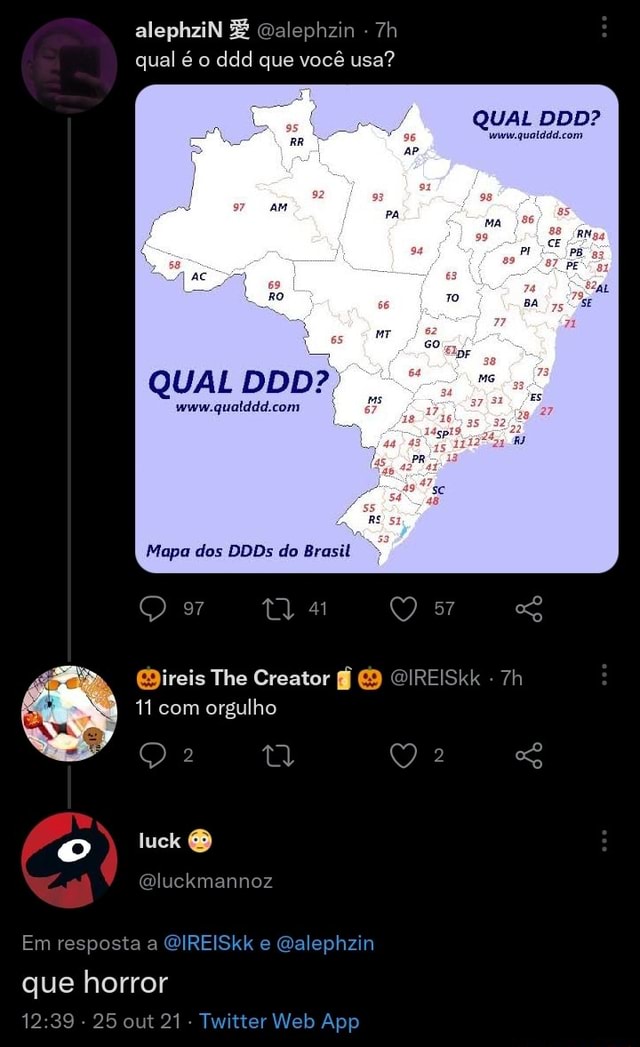
Task: Open the DDD map image
Action: click(376, 328)
